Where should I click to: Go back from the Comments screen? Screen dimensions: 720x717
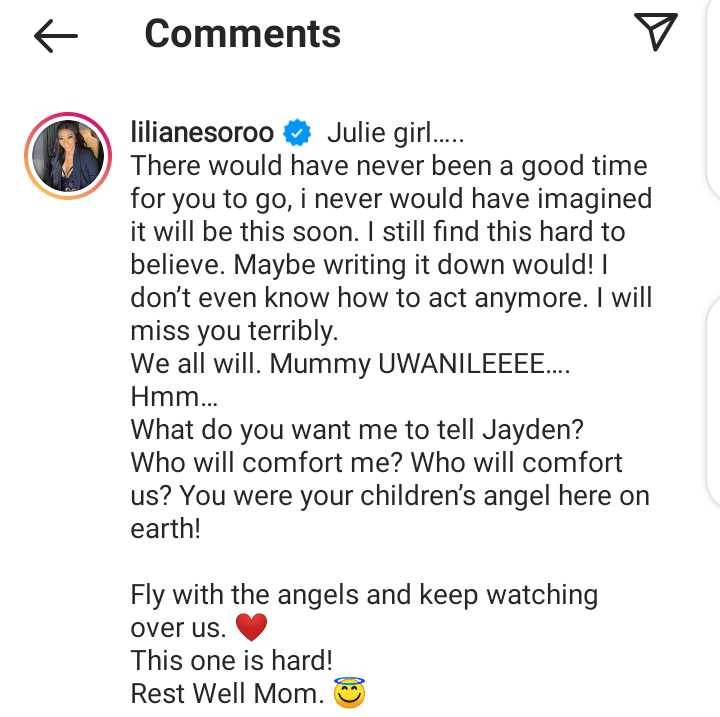point(55,36)
